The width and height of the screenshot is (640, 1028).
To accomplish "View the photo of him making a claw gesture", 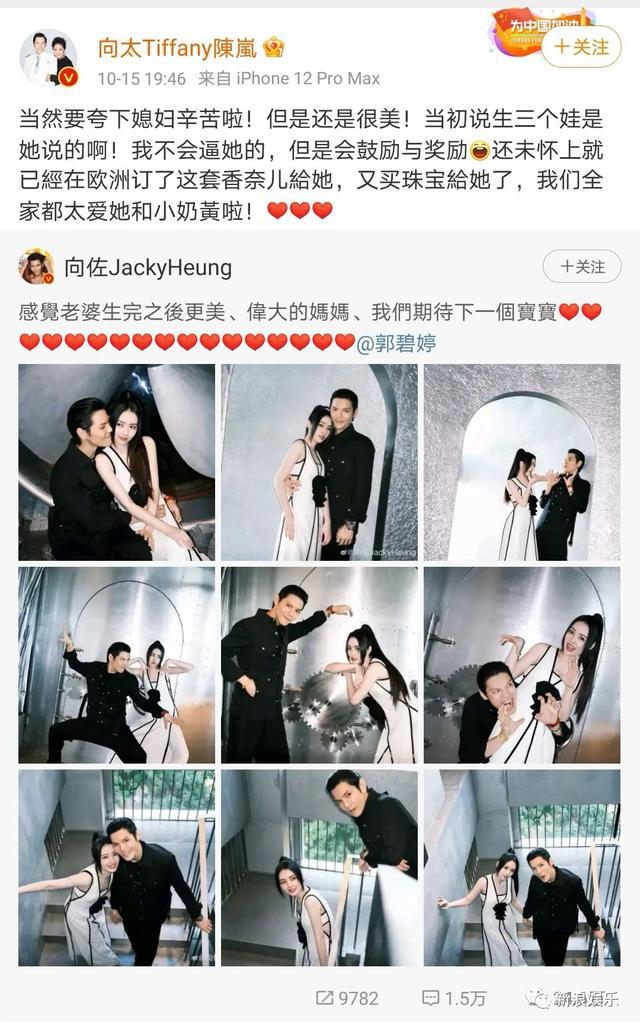I will point(521,665).
